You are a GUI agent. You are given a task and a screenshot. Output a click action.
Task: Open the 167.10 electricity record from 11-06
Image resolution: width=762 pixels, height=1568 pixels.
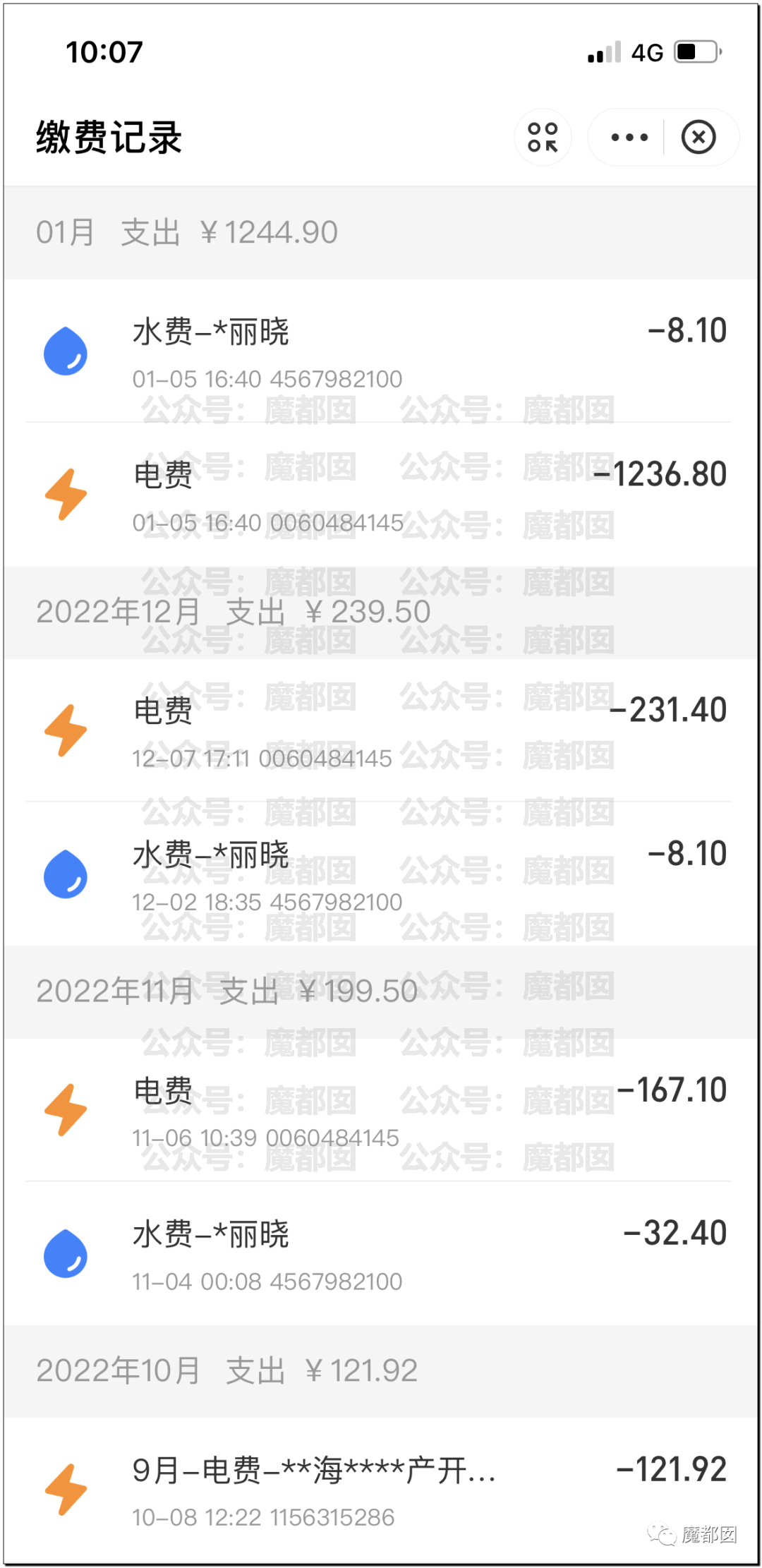point(381,1111)
